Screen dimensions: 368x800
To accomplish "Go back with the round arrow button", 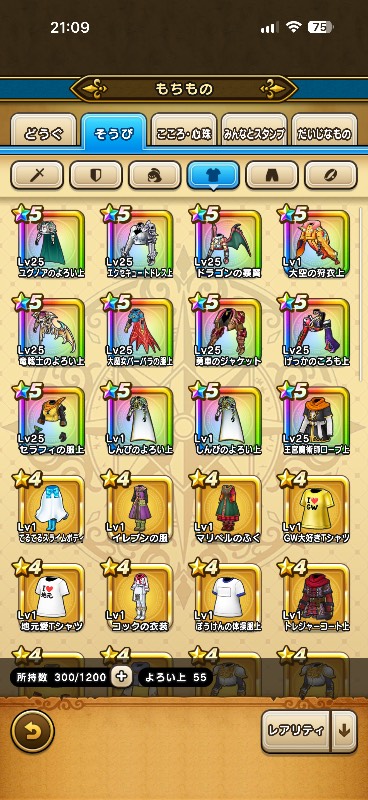I will 33,732.
